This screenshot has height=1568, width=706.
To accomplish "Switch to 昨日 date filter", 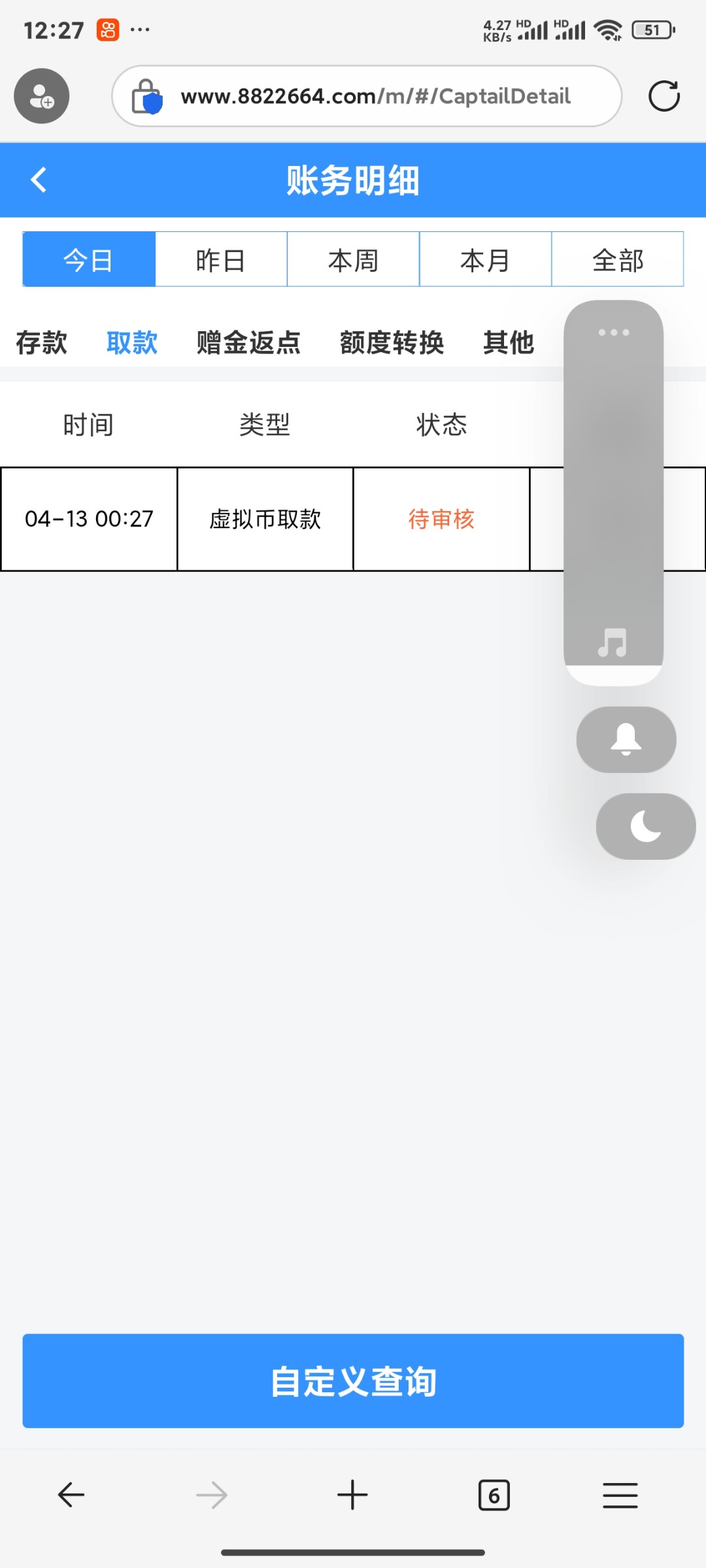I will pyautogui.click(x=221, y=259).
